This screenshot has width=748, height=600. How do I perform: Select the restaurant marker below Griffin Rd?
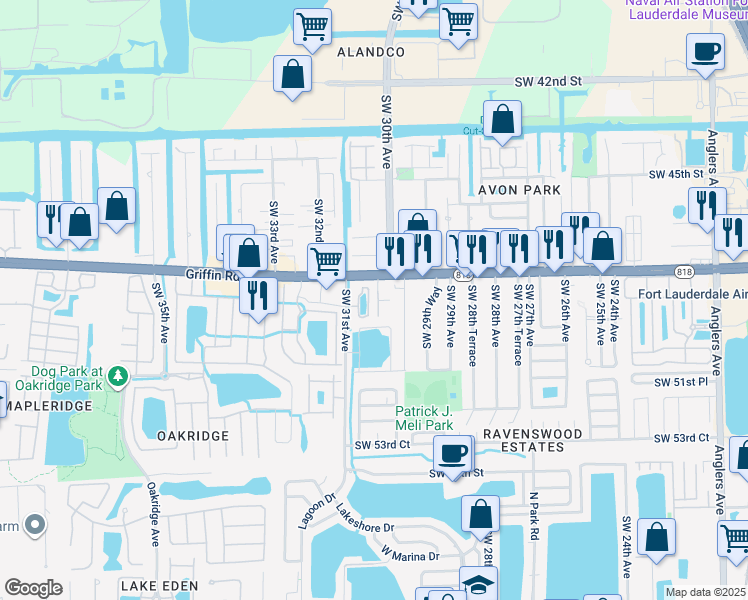[258, 300]
